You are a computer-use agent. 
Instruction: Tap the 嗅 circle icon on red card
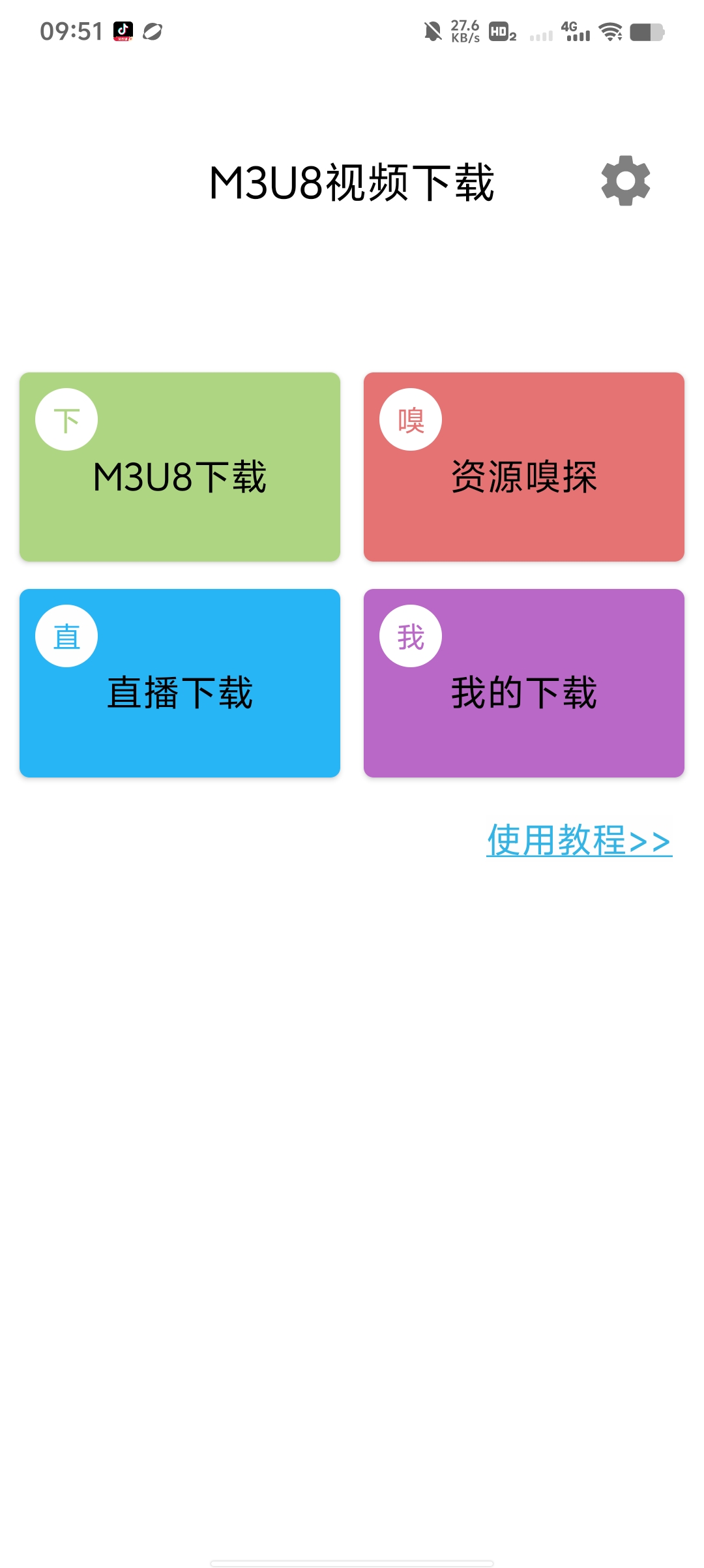(410, 419)
